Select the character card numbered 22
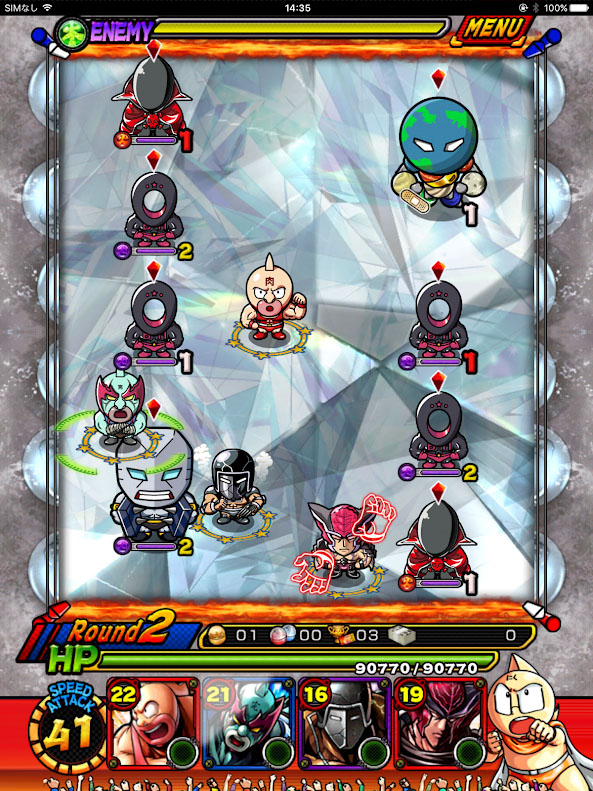This screenshot has height=791, width=593. (153, 723)
